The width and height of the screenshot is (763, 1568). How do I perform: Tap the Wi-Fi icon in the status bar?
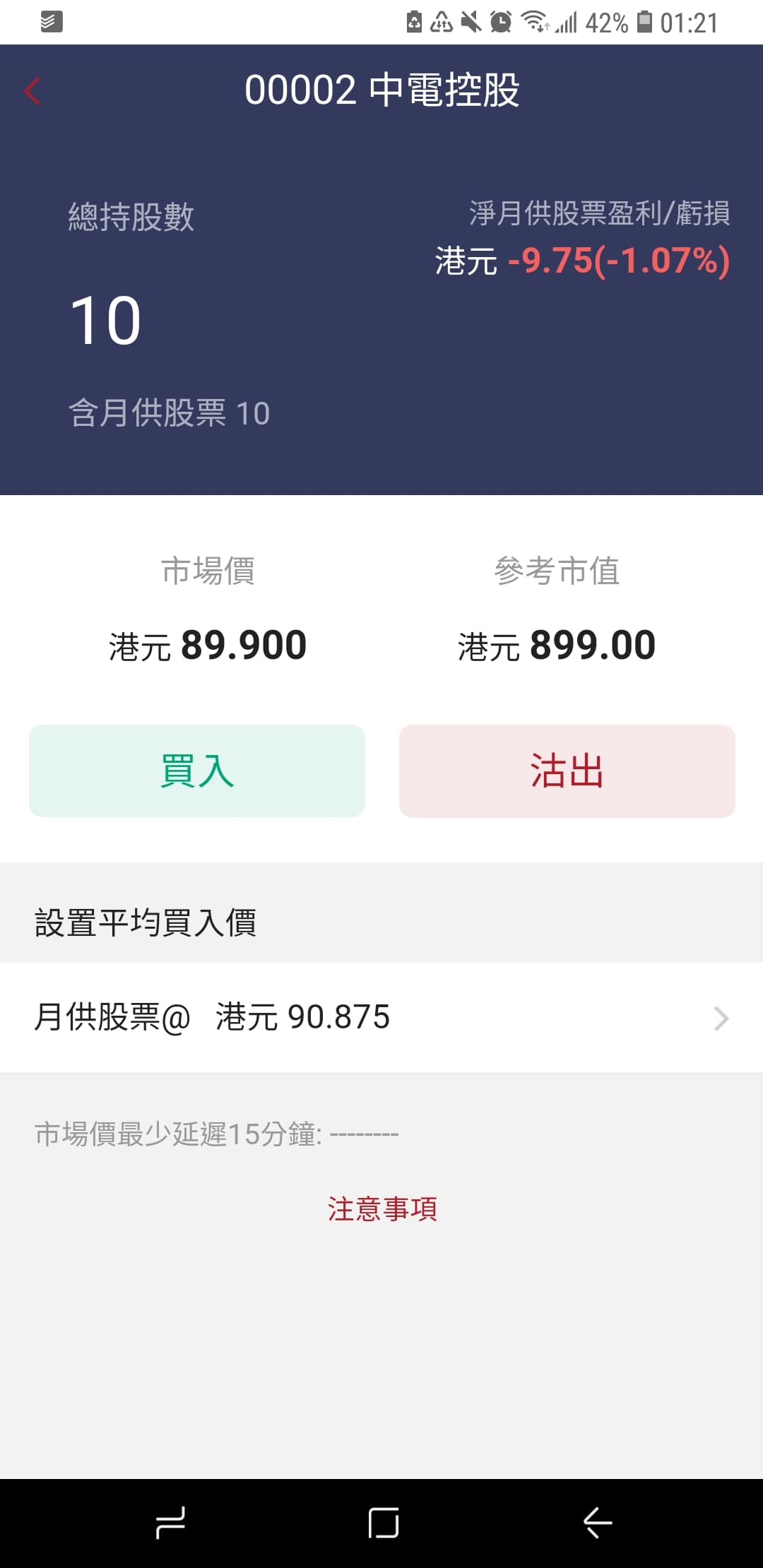pos(535,23)
